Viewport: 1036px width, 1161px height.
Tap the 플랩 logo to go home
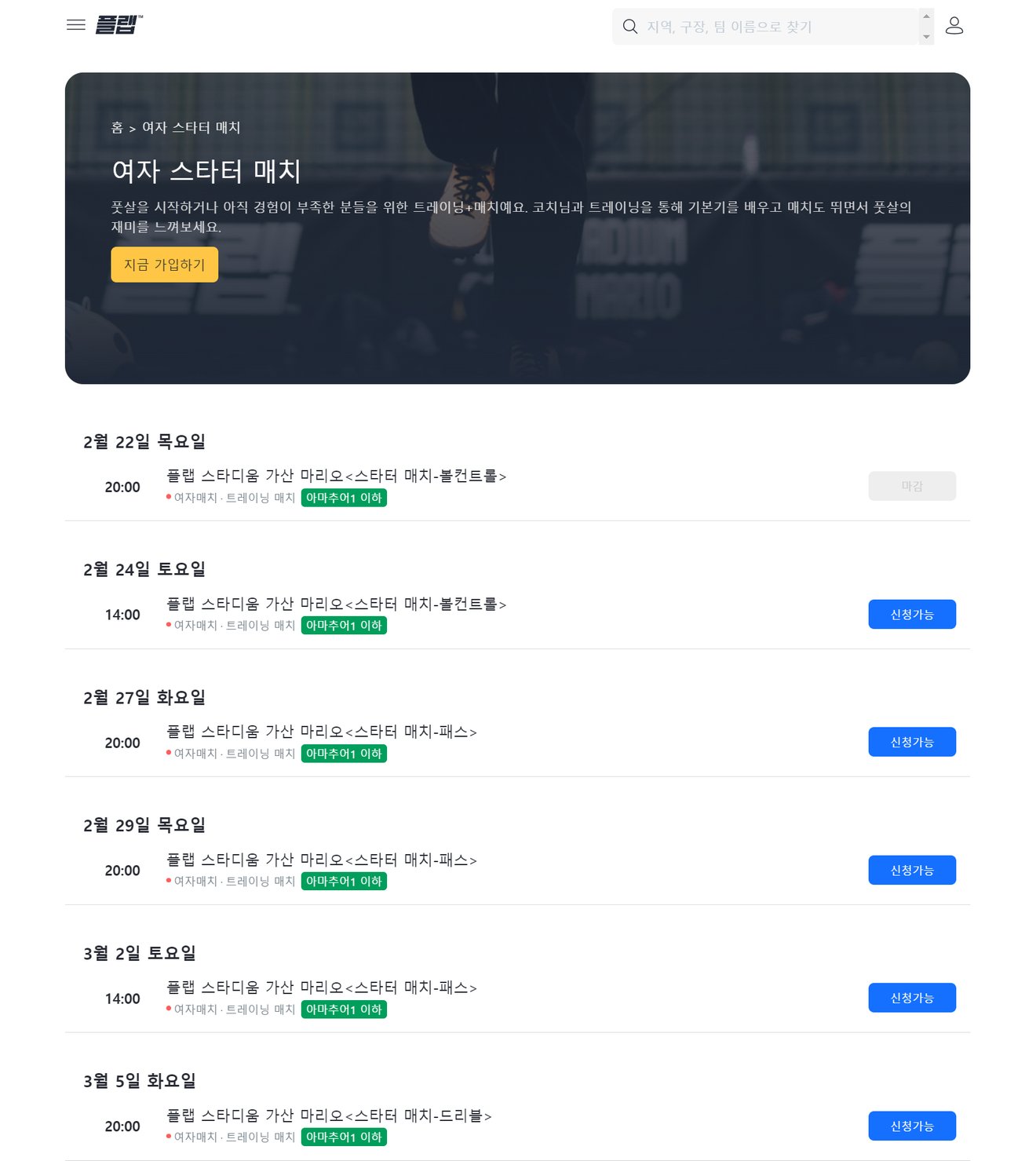[119, 25]
